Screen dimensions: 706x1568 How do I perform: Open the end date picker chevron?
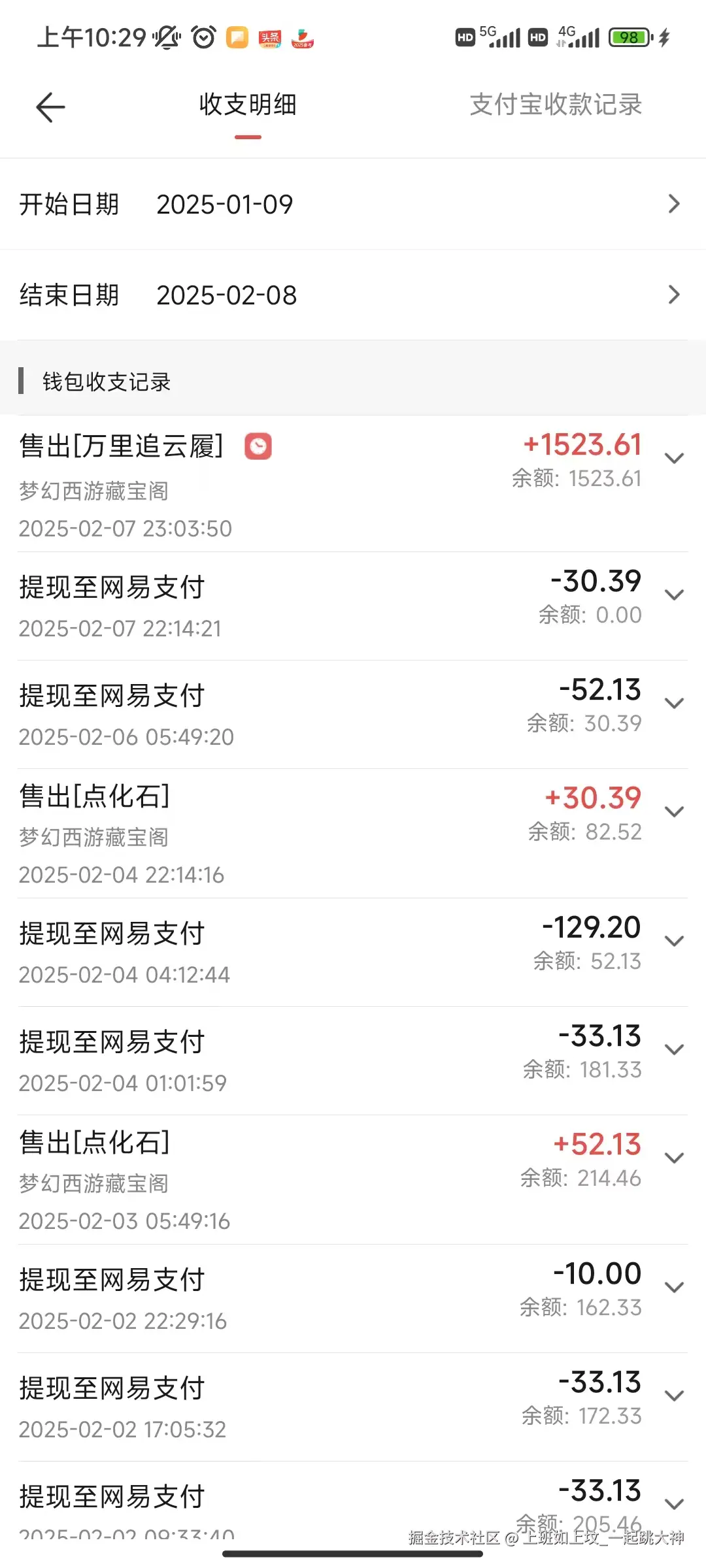click(x=675, y=295)
